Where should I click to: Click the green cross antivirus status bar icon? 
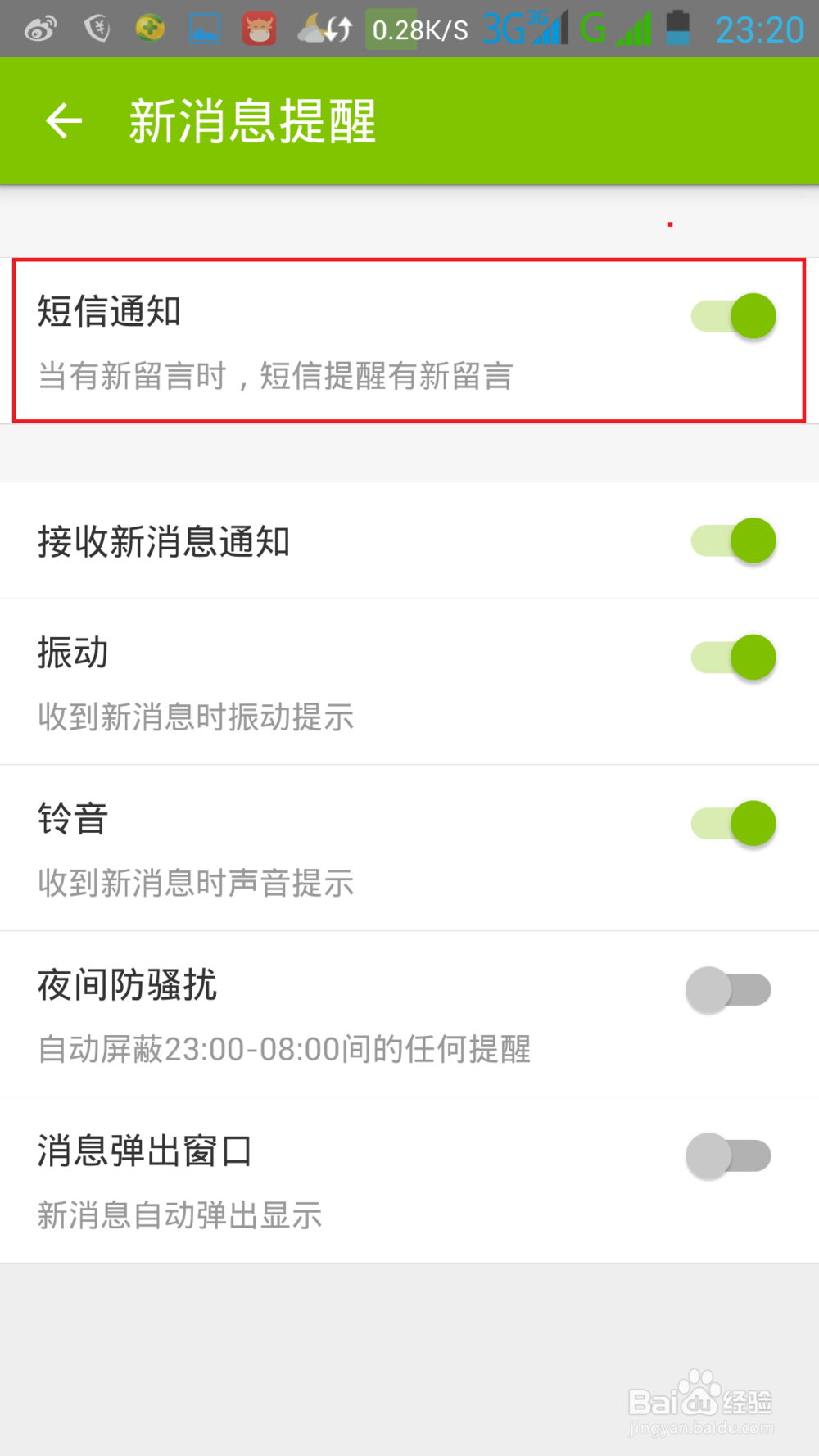[150, 27]
